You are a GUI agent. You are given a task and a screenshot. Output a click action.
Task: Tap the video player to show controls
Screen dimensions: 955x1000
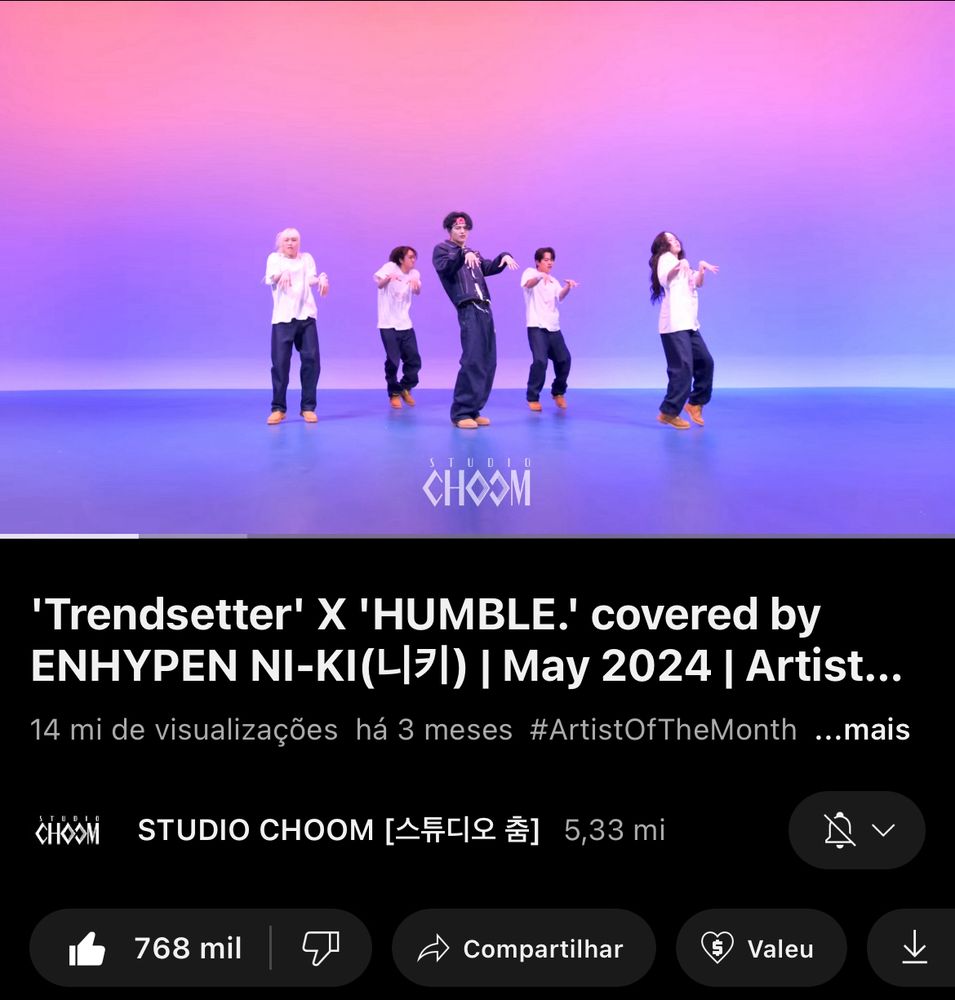click(477, 268)
